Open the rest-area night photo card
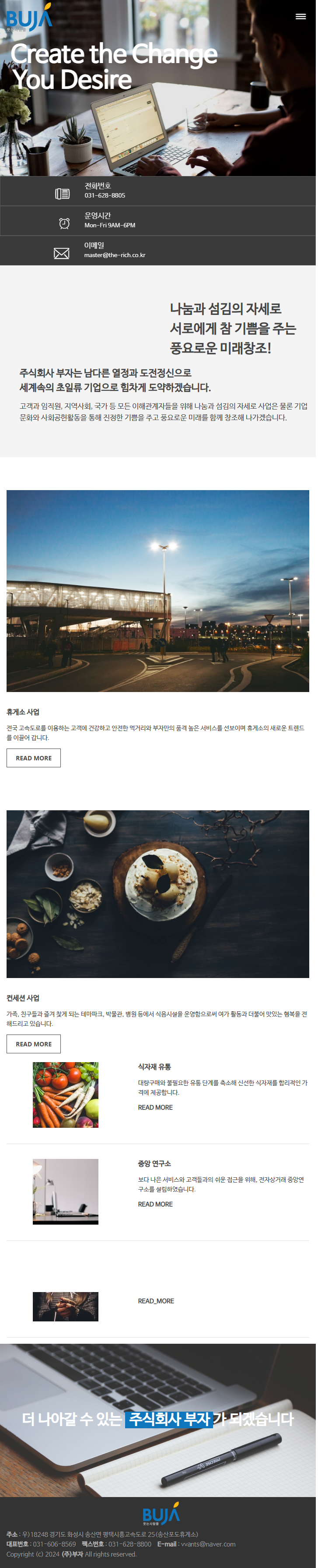 click(x=157, y=590)
